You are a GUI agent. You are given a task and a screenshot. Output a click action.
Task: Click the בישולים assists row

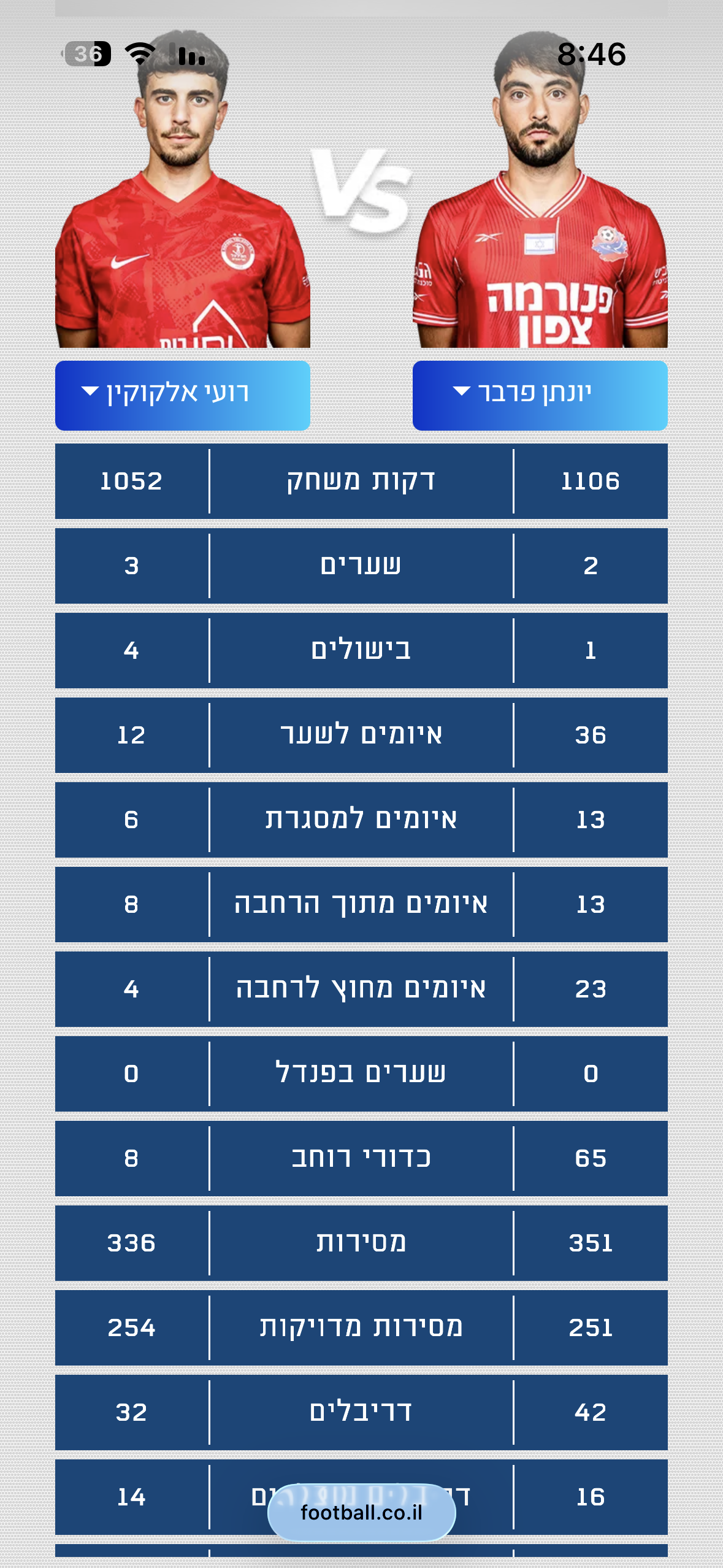[x=361, y=651]
